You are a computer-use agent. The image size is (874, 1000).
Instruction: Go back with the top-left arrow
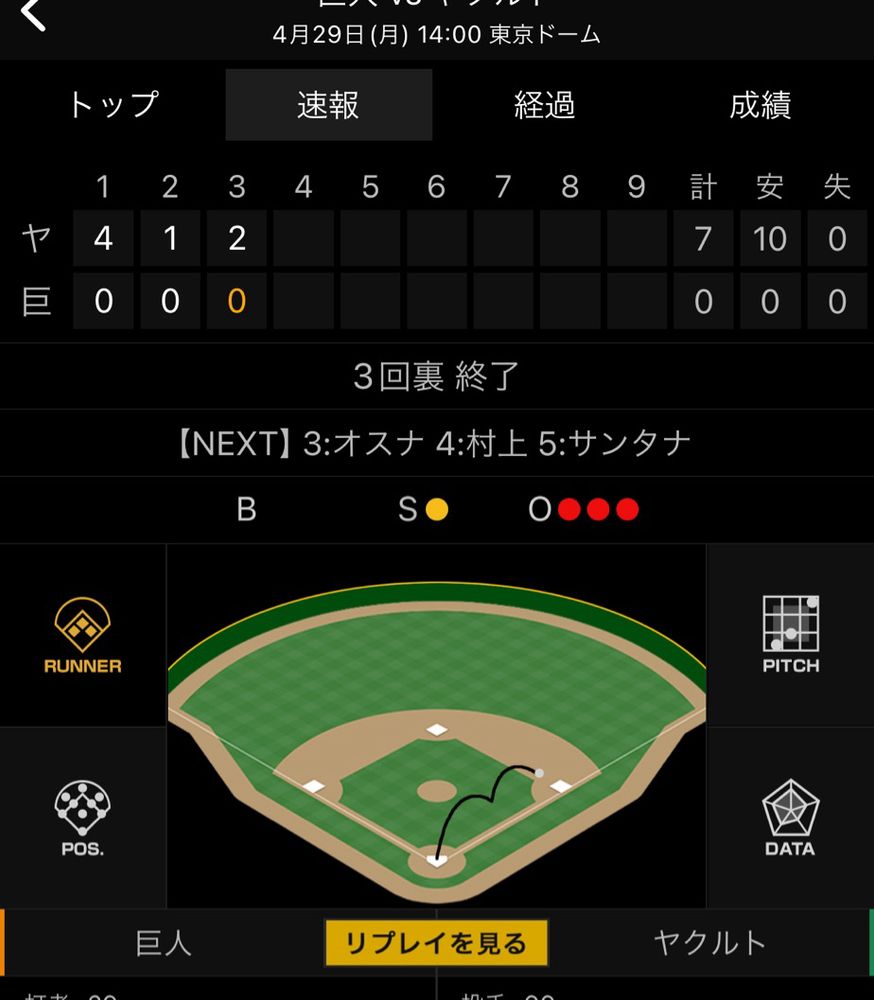pos(33,14)
